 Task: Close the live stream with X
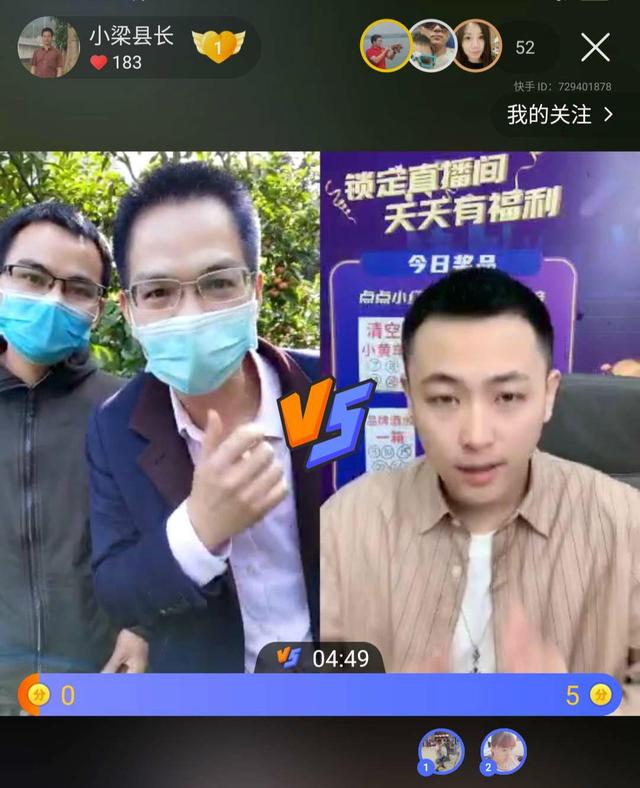(x=596, y=47)
